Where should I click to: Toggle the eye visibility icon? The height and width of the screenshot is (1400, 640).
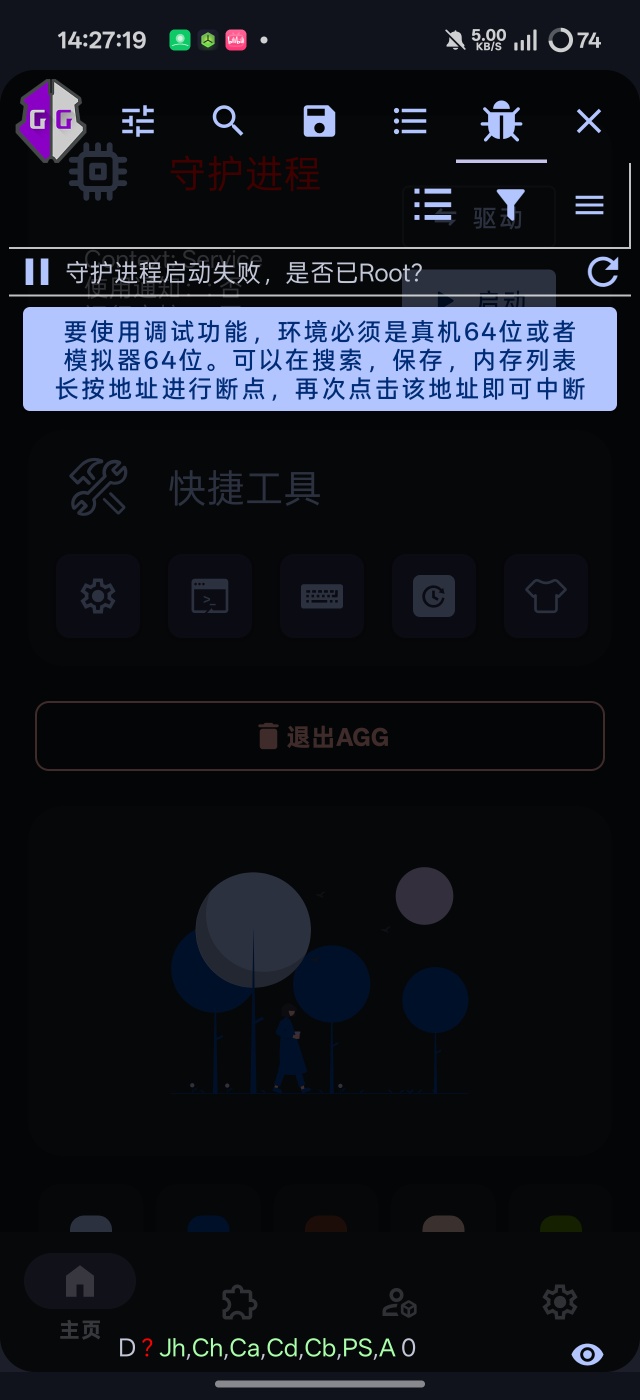click(x=587, y=1354)
